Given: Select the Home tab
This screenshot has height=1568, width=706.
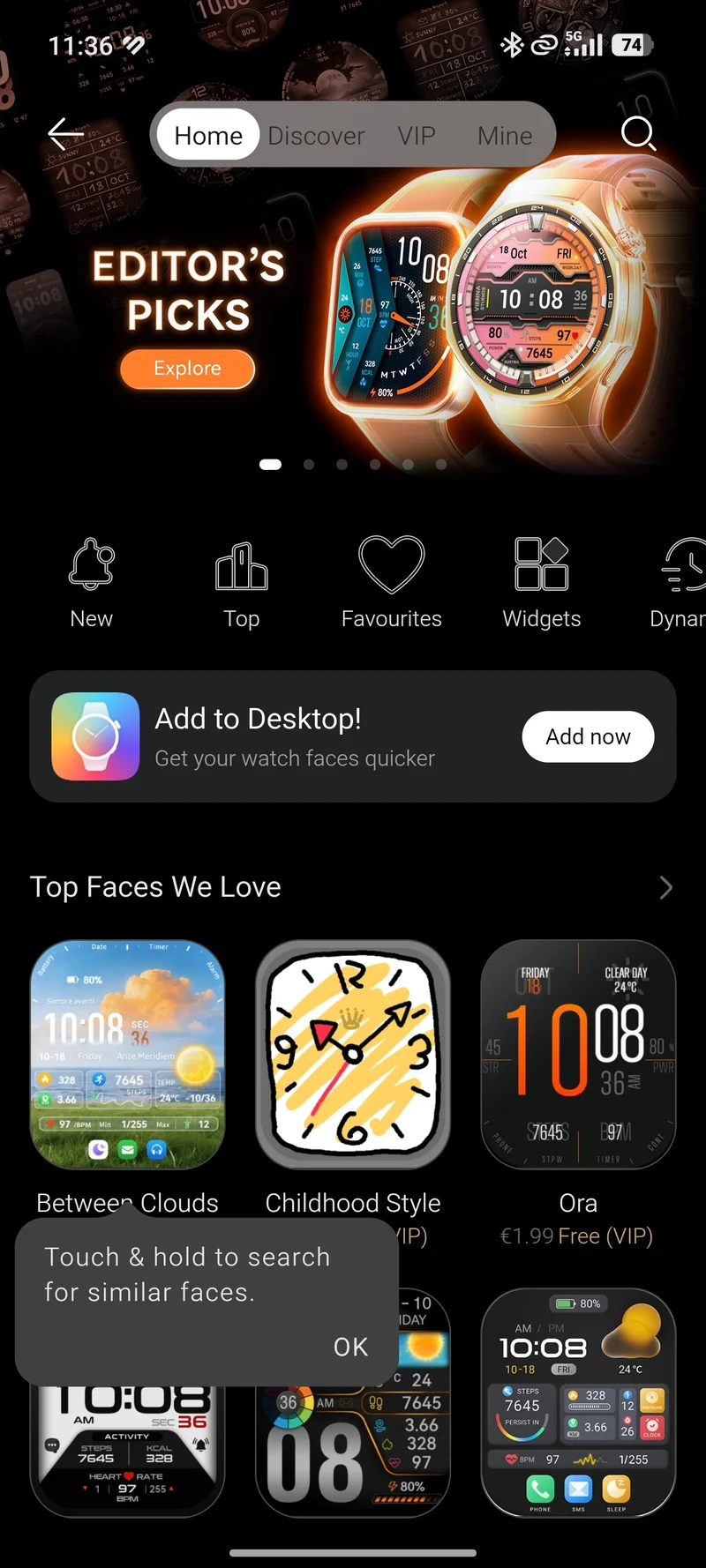Looking at the screenshot, I should pos(208,135).
